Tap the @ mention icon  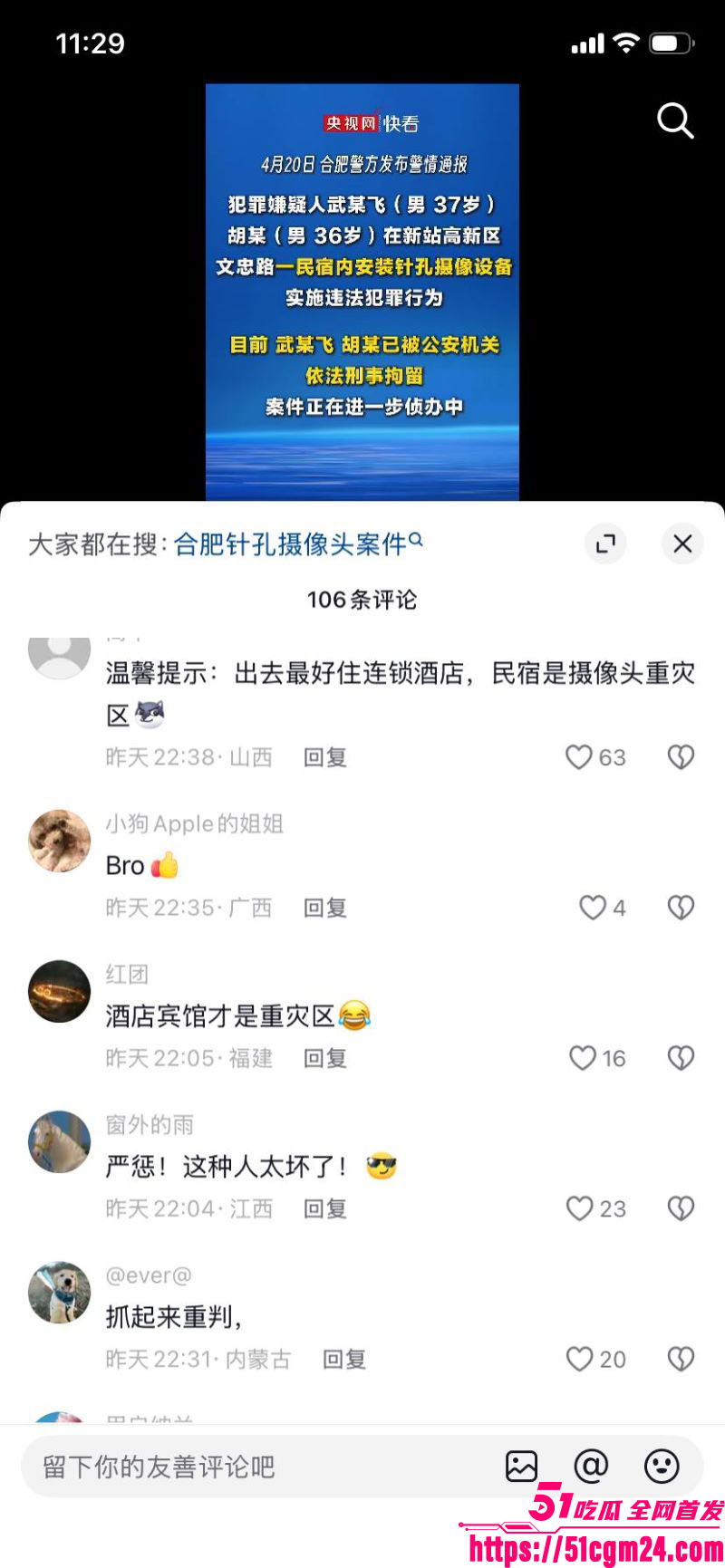[x=592, y=1467]
